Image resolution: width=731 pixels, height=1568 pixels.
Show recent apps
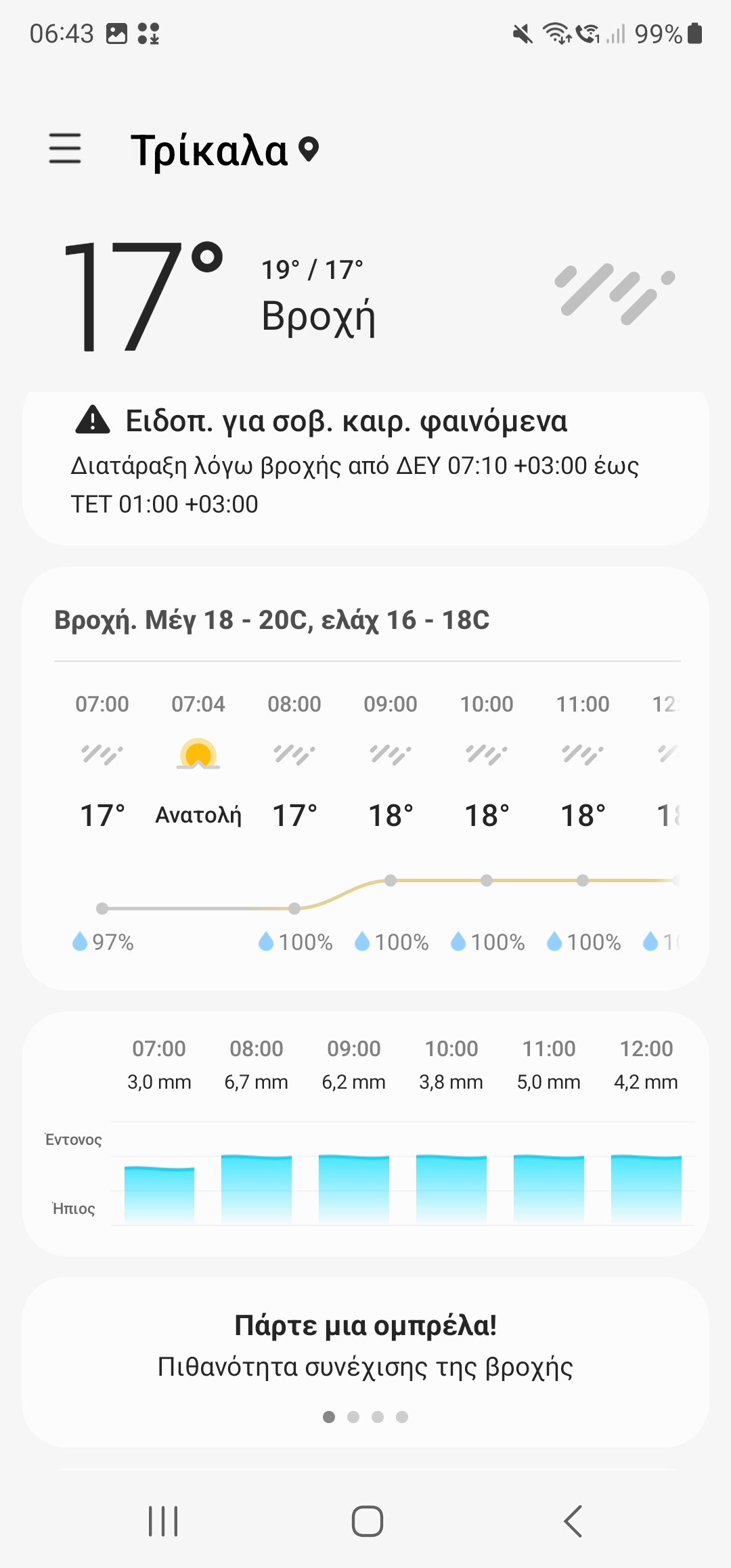pyautogui.click(x=163, y=1521)
